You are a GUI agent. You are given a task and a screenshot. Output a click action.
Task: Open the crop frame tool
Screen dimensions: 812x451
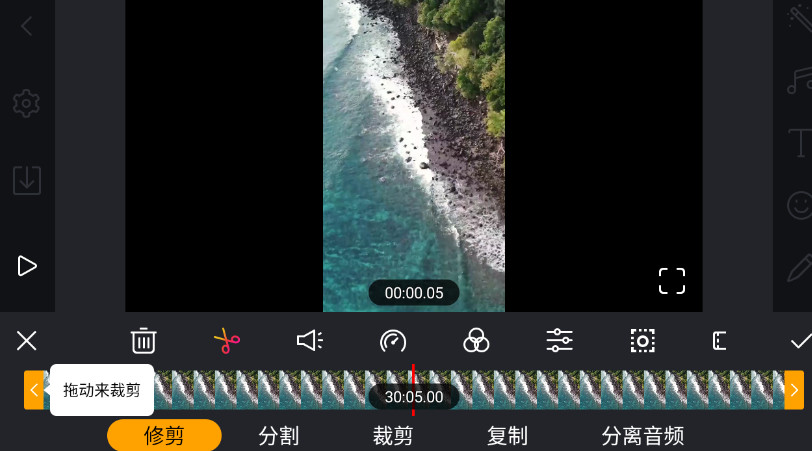pos(642,341)
